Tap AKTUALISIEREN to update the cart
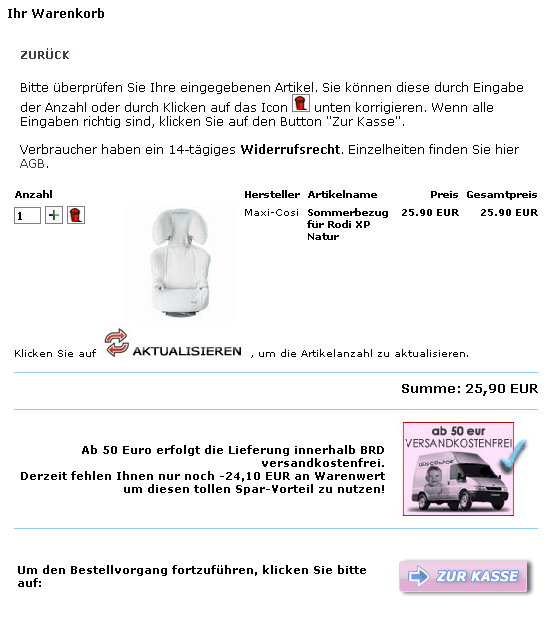The width and height of the screenshot is (549, 624). (x=173, y=343)
